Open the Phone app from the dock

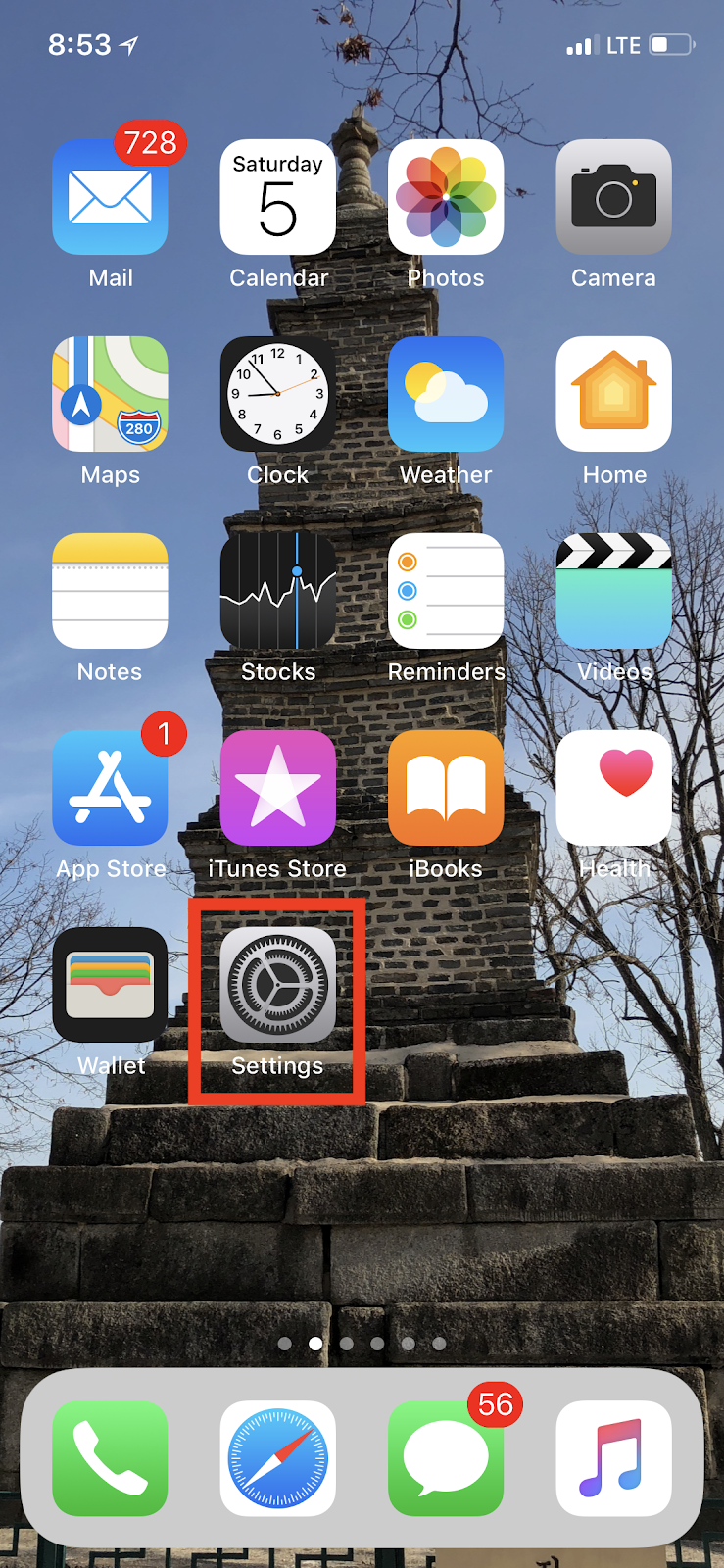[x=110, y=1458]
